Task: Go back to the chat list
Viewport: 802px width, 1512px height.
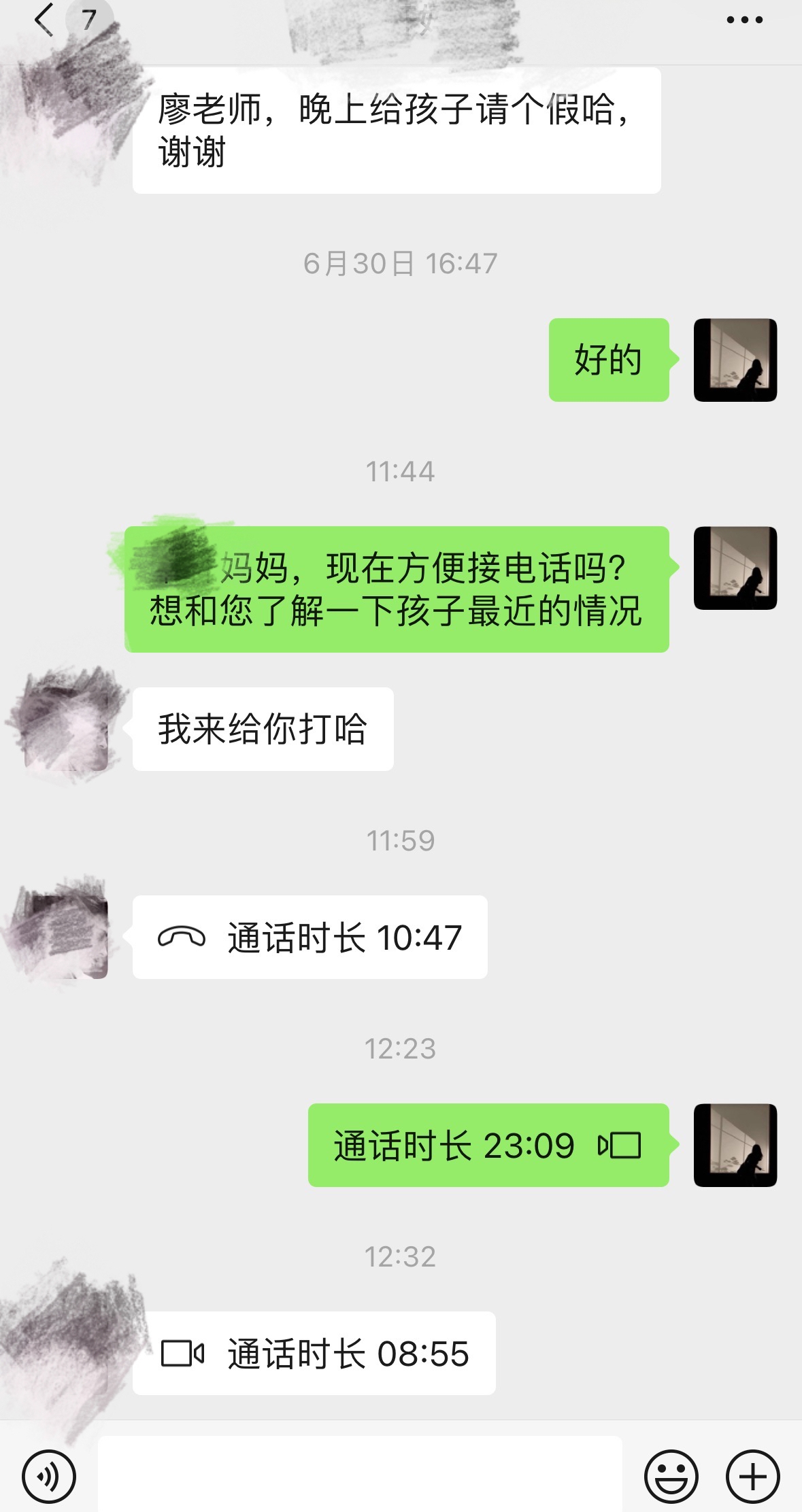Action: coord(45,19)
